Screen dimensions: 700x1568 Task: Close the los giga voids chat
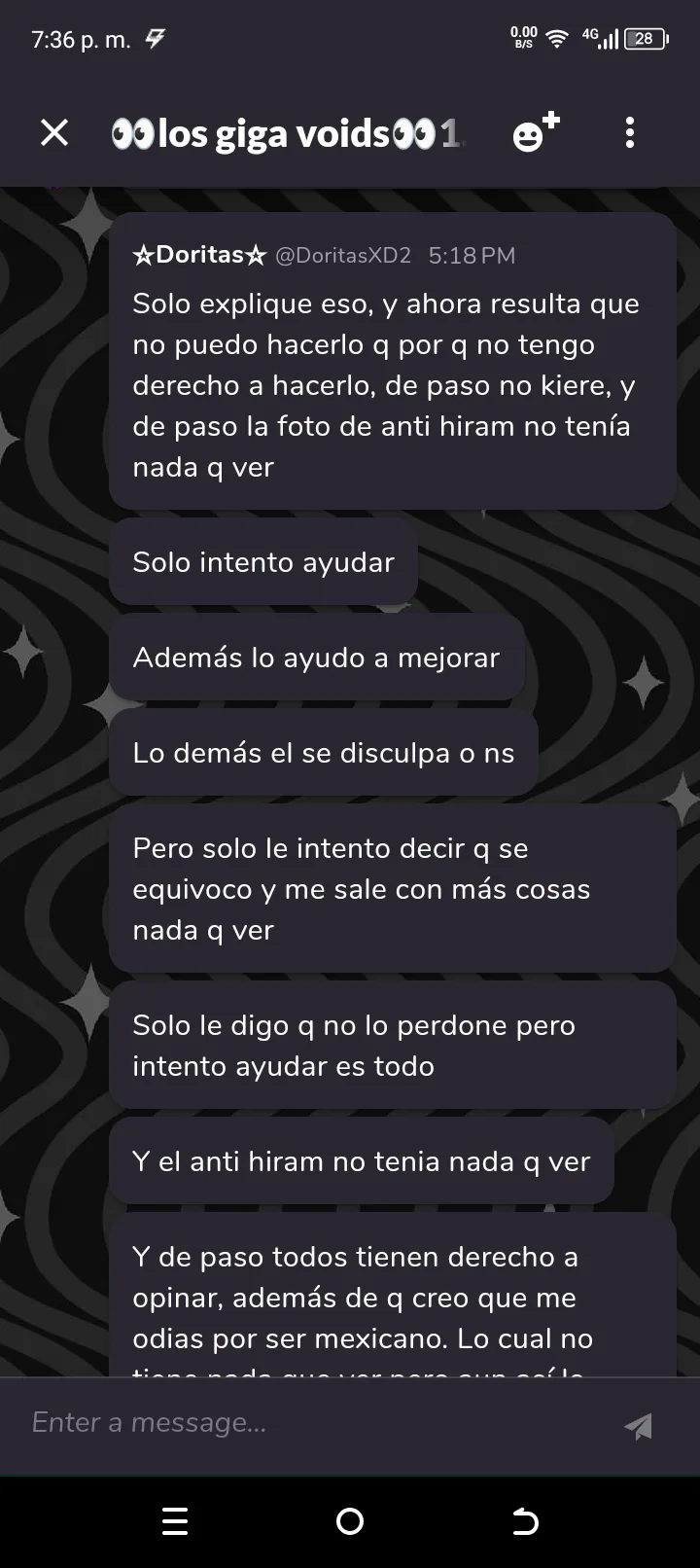pyautogui.click(x=54, y=132)
